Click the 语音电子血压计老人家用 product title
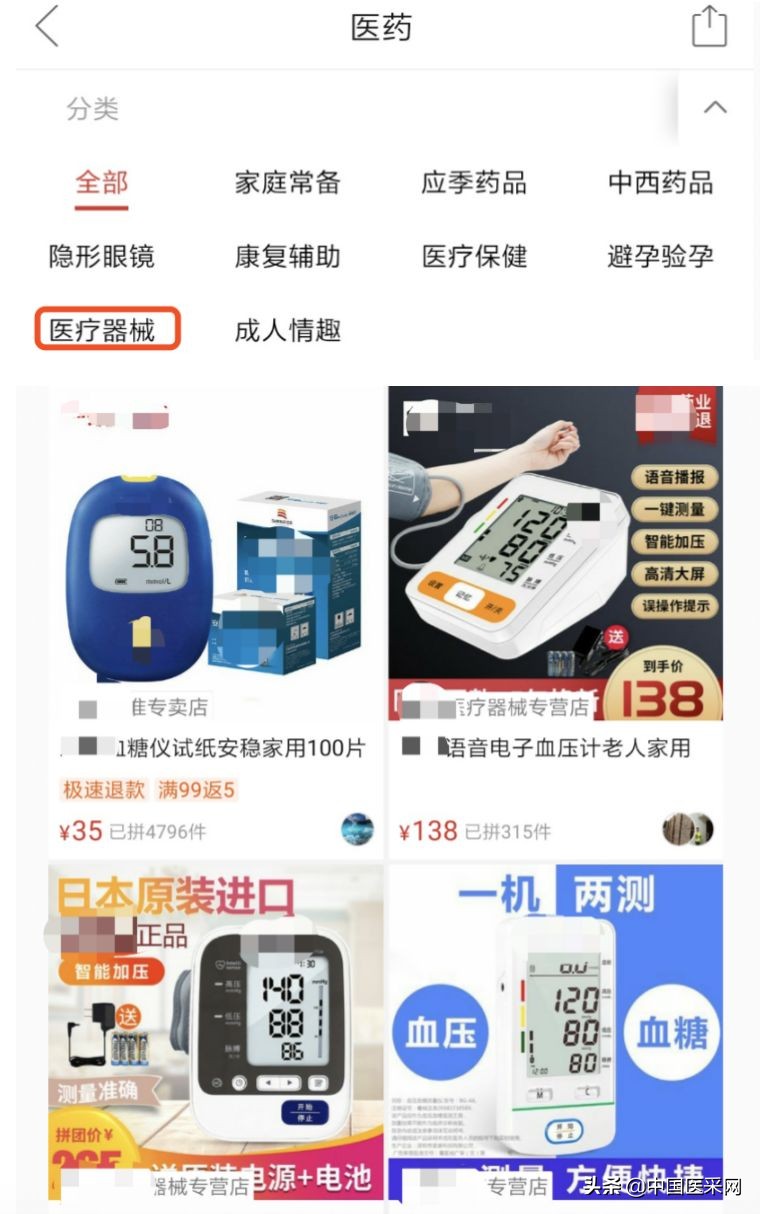 coord(555,748)
